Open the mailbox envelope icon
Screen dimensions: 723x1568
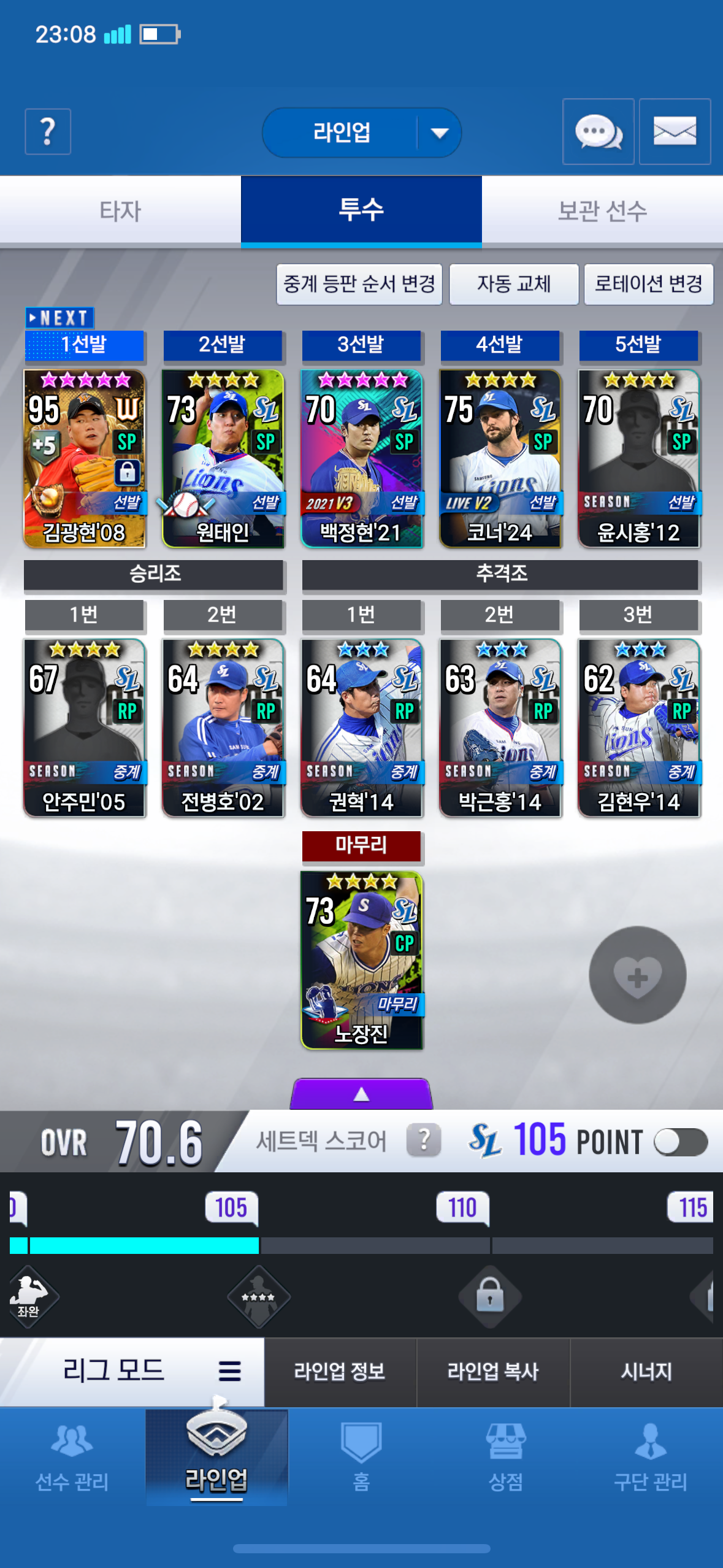click(675, 132)
